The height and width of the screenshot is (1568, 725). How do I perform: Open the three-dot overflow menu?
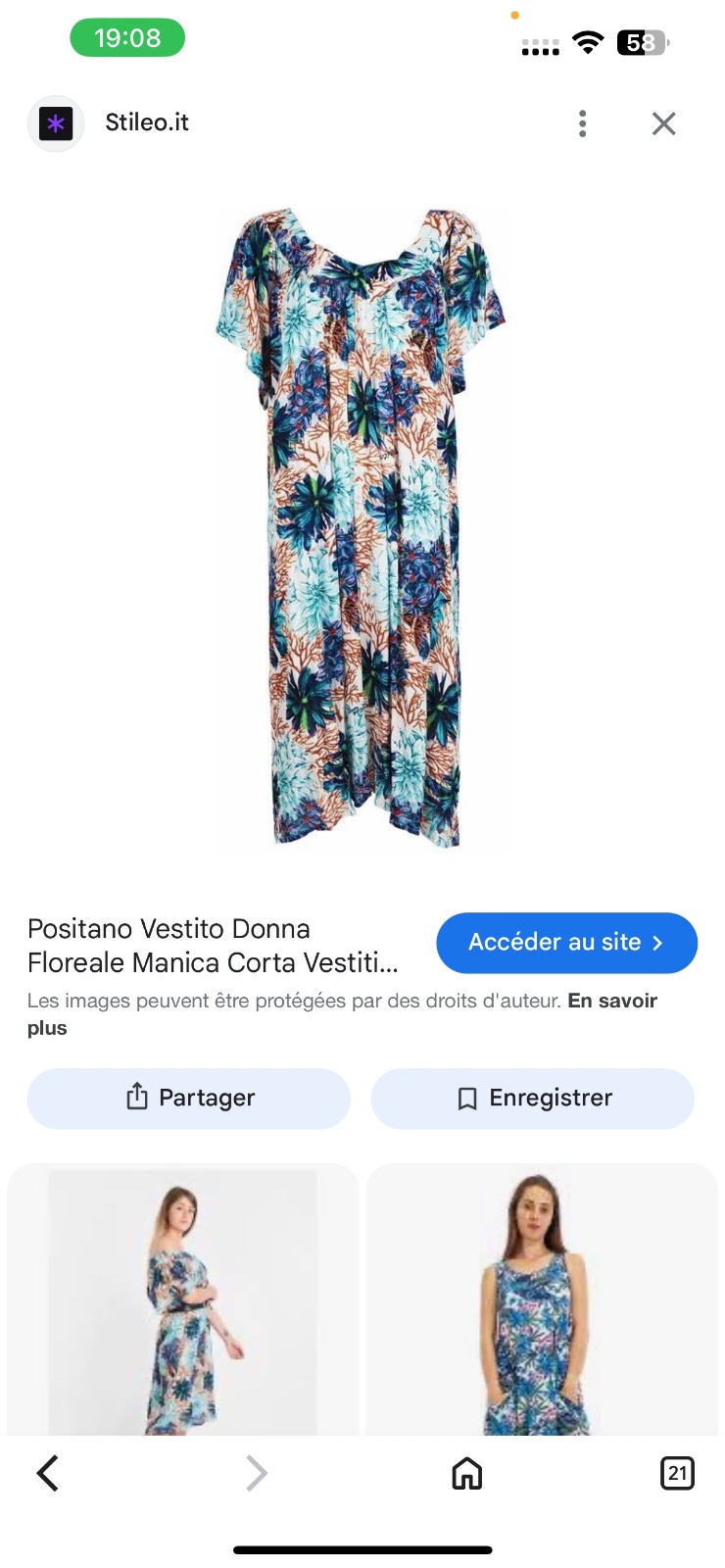582,123
